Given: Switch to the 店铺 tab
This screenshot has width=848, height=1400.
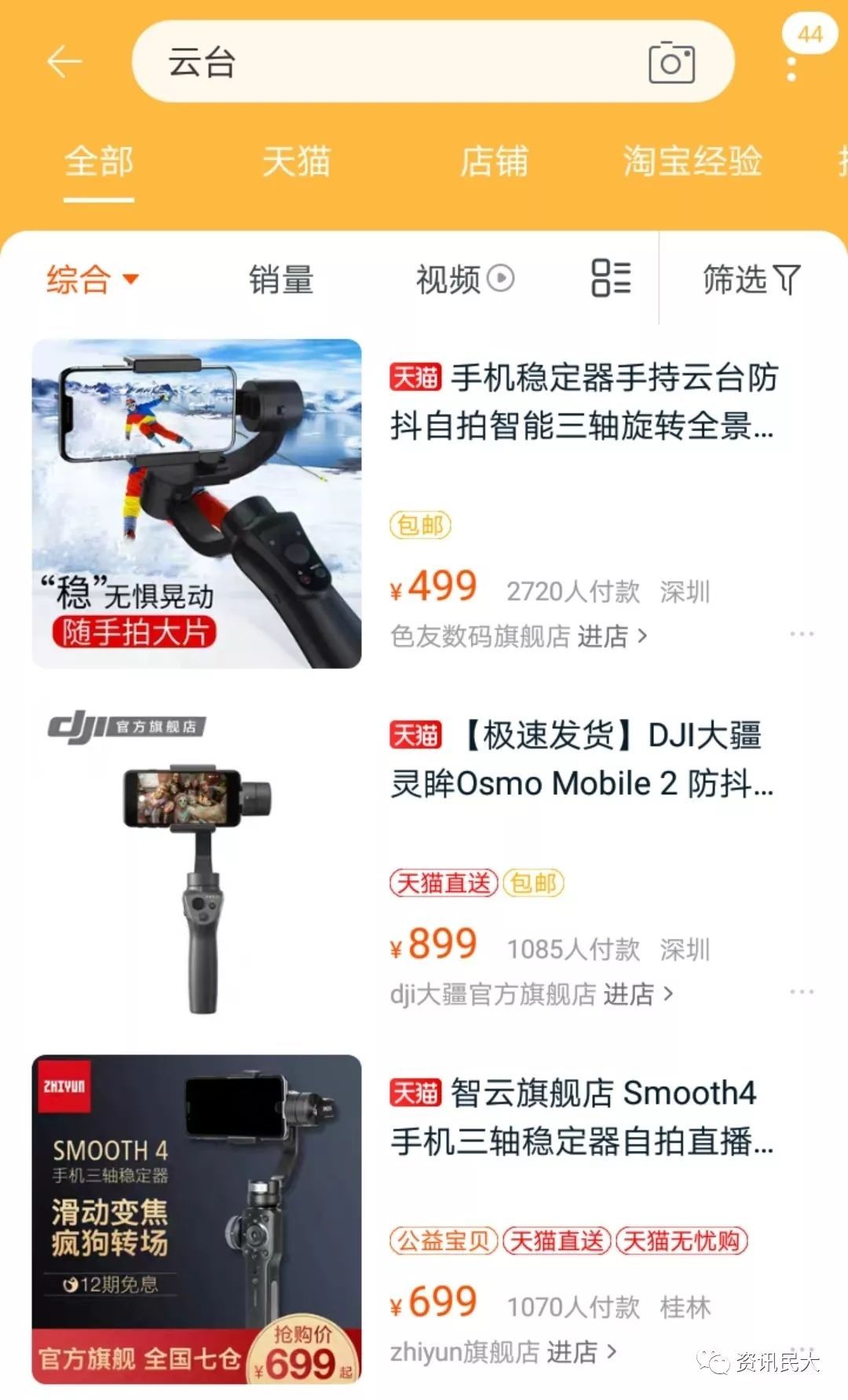Looking at the screenshot, I should 494,162.
